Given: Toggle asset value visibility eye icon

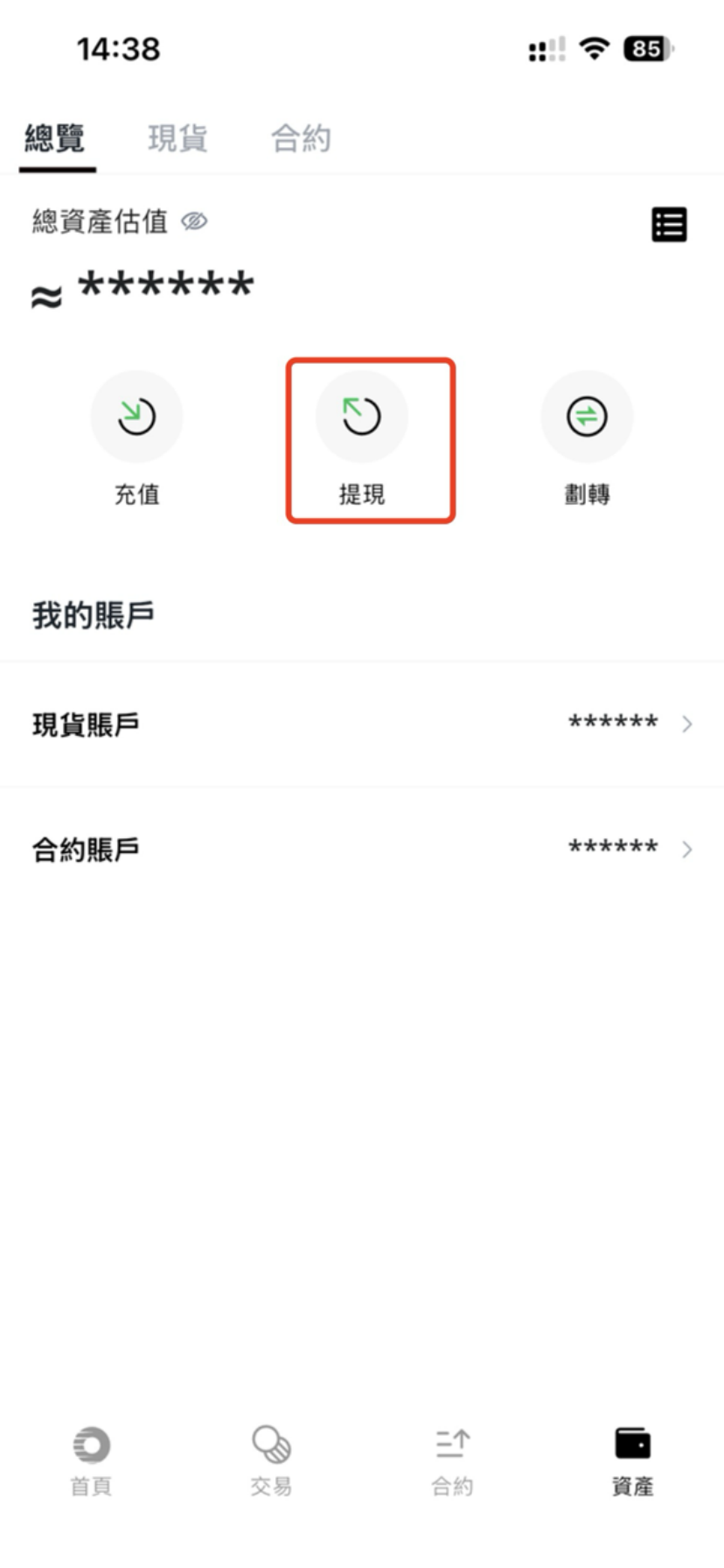Looking at the screenshot, I should pyautogui.click(x=194, y=221).
